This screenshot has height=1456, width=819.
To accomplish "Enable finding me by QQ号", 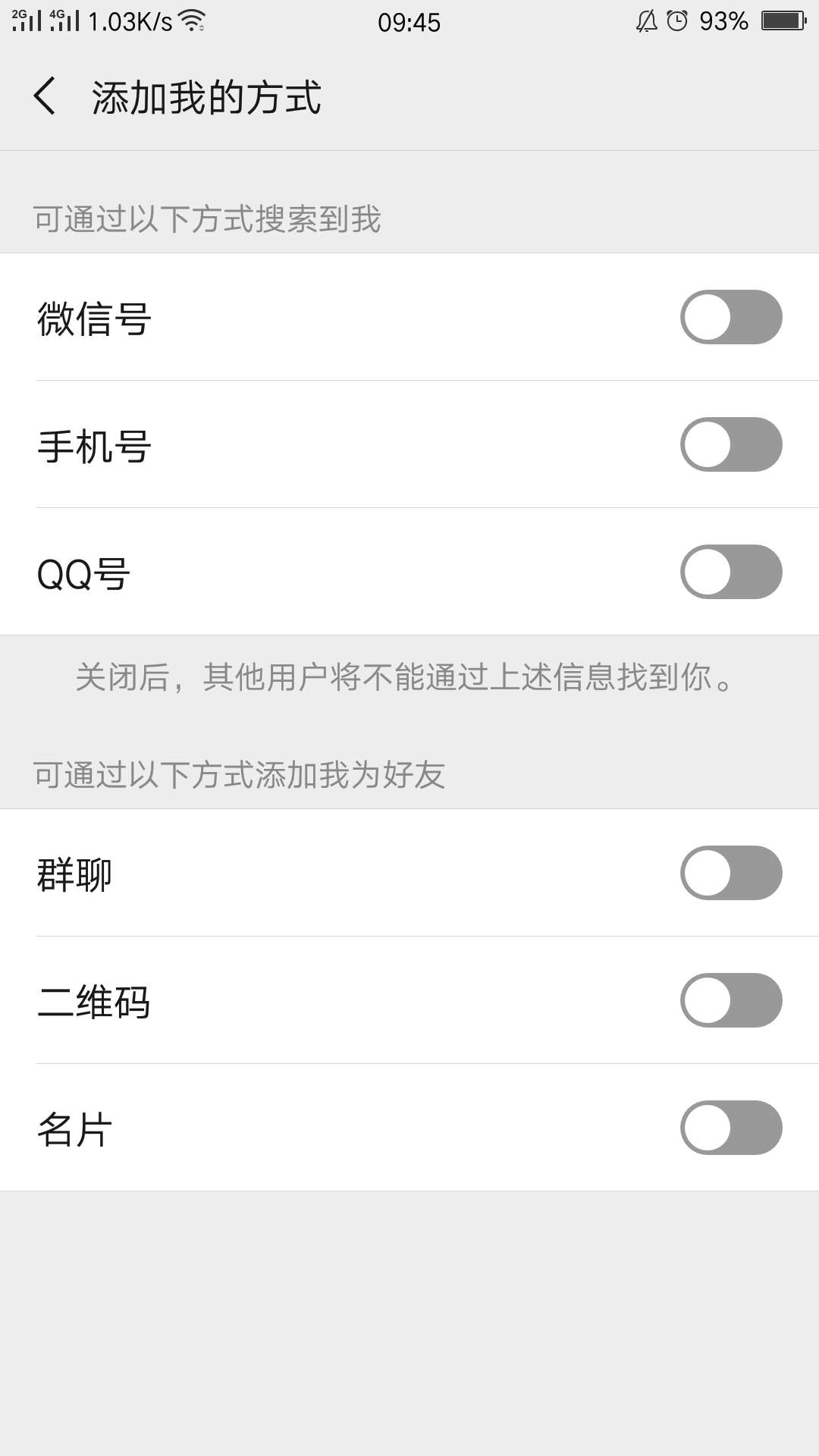I will [730, 574].
